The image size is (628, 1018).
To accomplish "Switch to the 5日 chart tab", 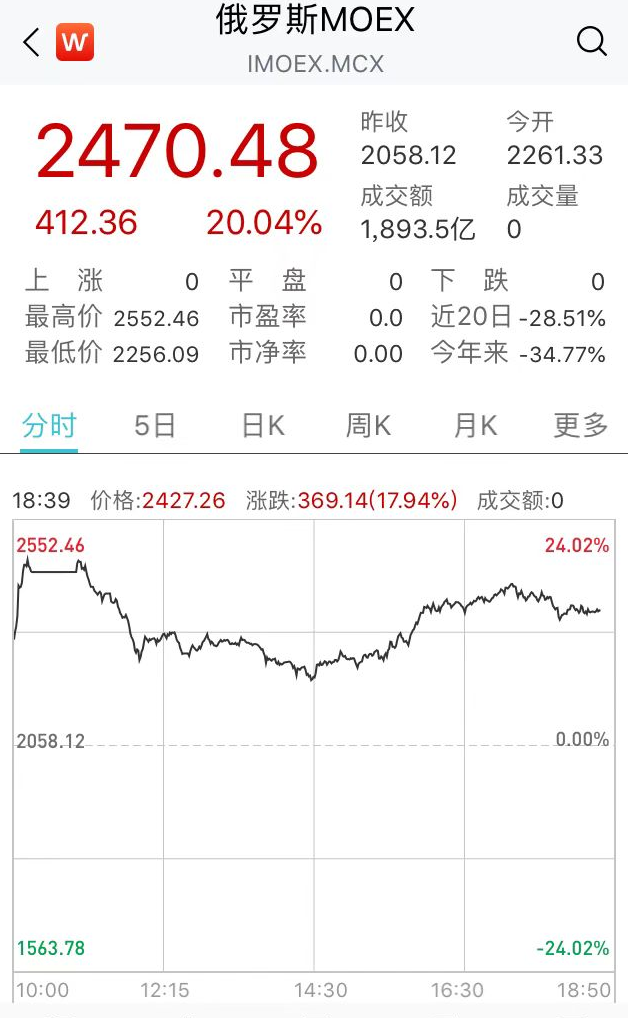I will pos(155,426).
